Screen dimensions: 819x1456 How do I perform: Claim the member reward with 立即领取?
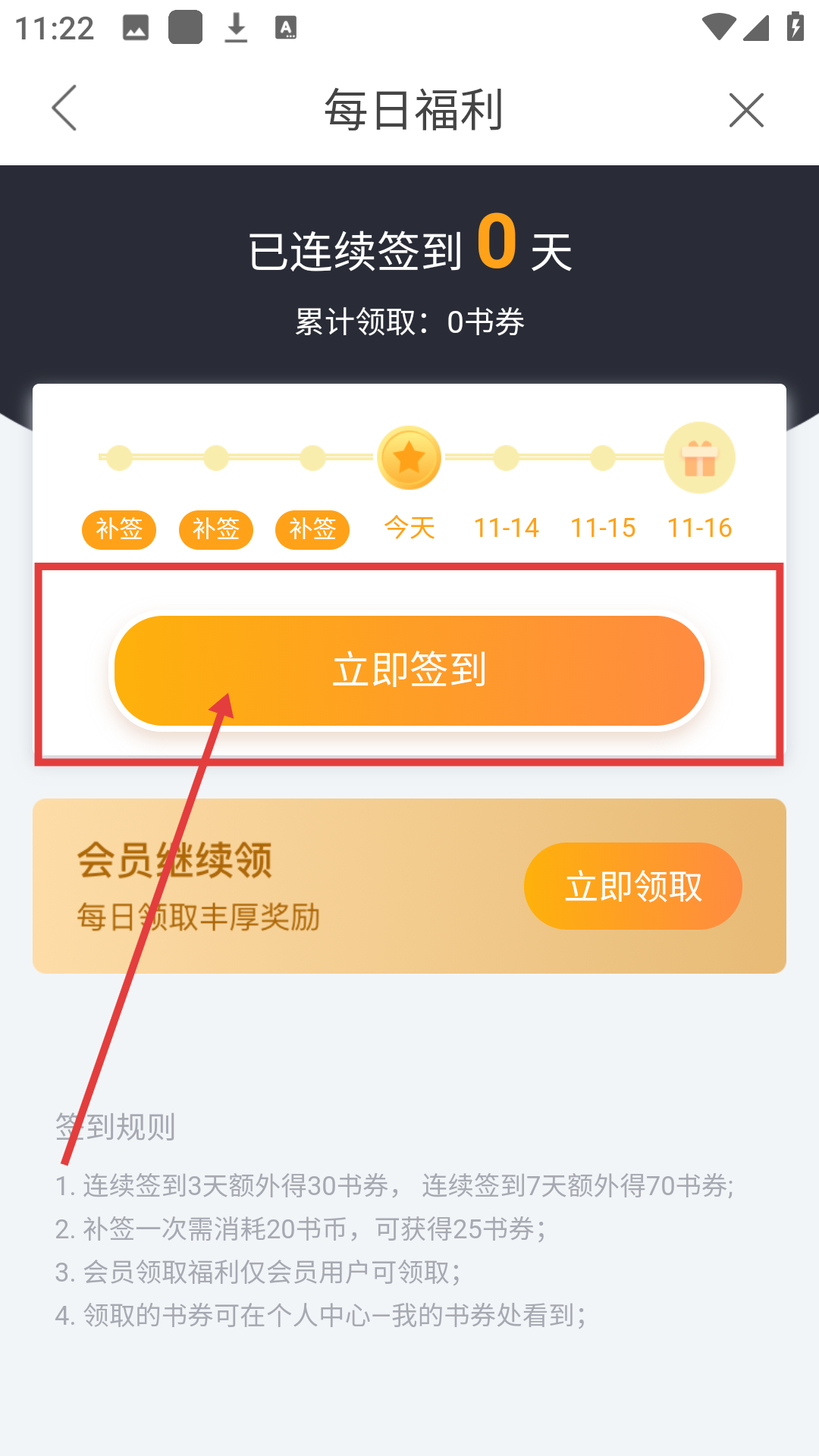[x=632, y=886]
